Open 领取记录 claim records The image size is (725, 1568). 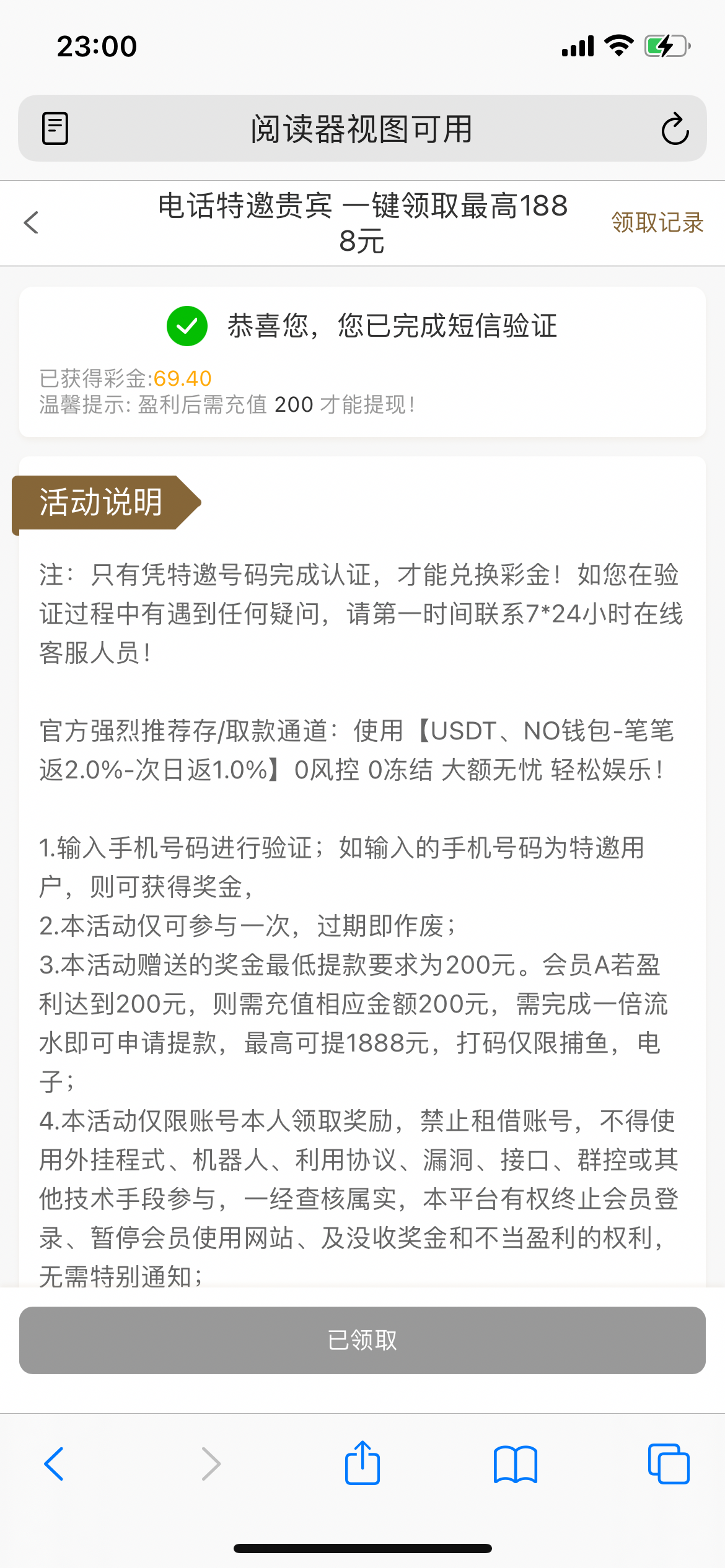(657, 222)
